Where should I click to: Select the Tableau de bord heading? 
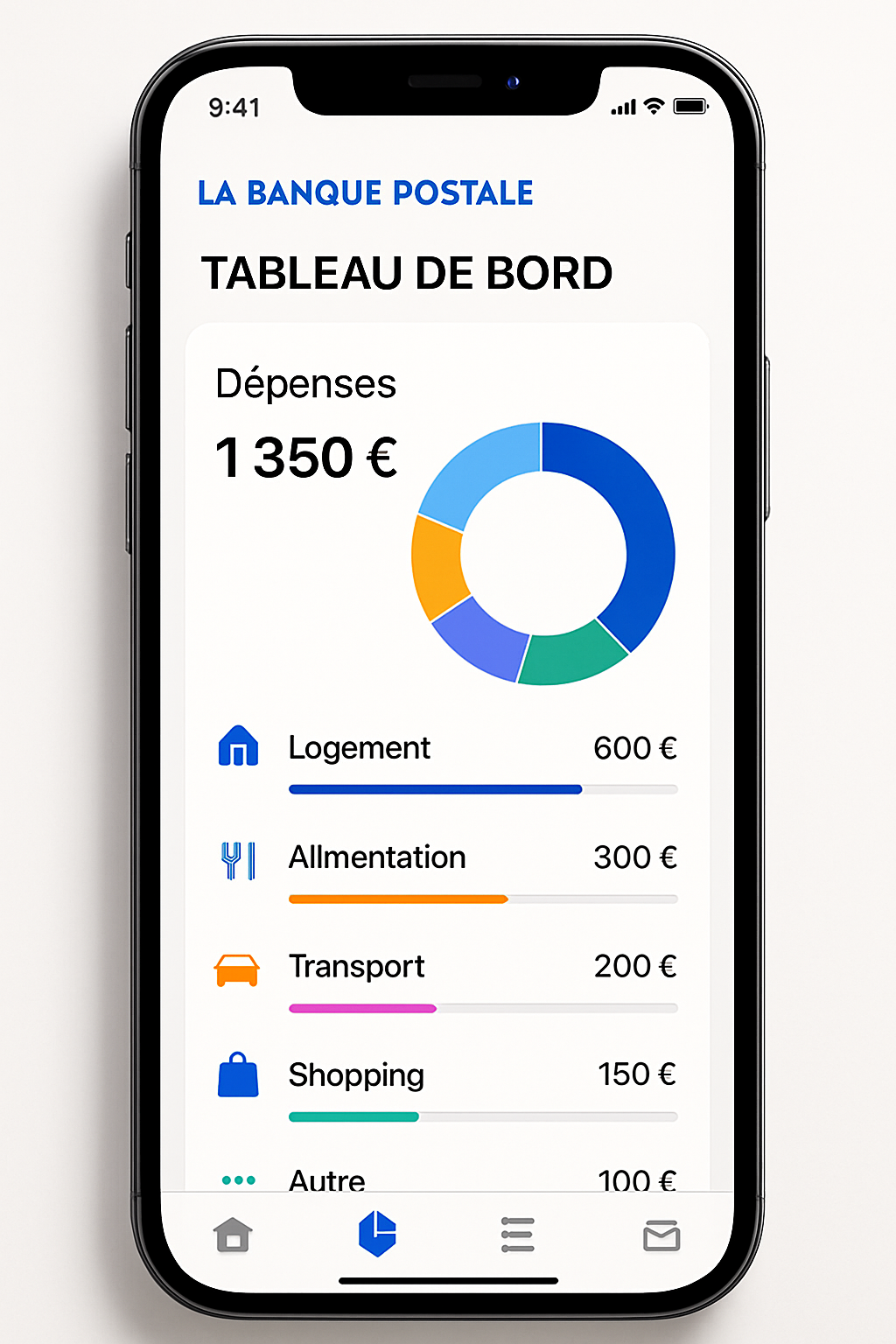point(407,272)
